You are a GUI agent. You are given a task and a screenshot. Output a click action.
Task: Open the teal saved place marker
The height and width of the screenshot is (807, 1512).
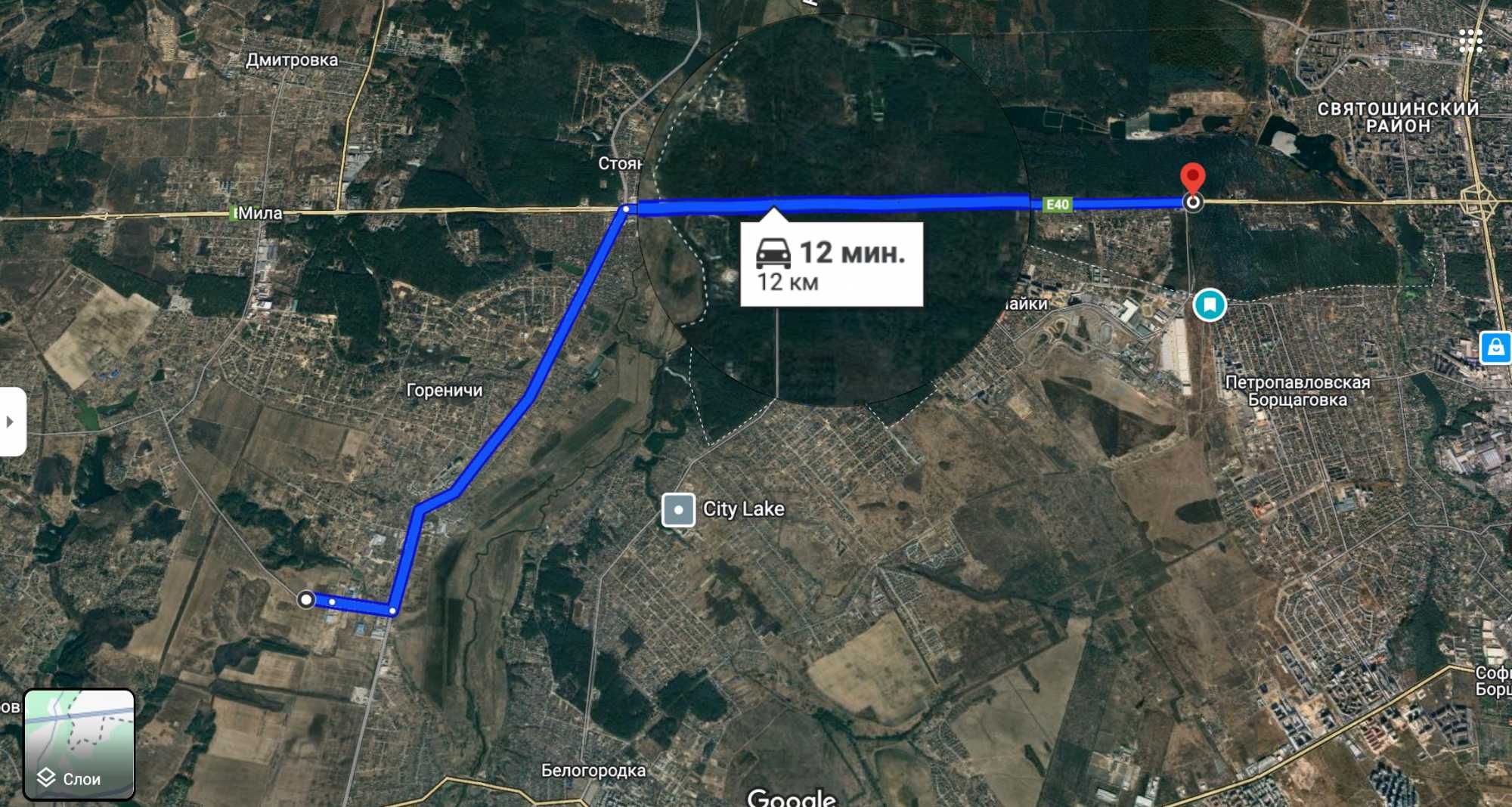(1210, 305)
